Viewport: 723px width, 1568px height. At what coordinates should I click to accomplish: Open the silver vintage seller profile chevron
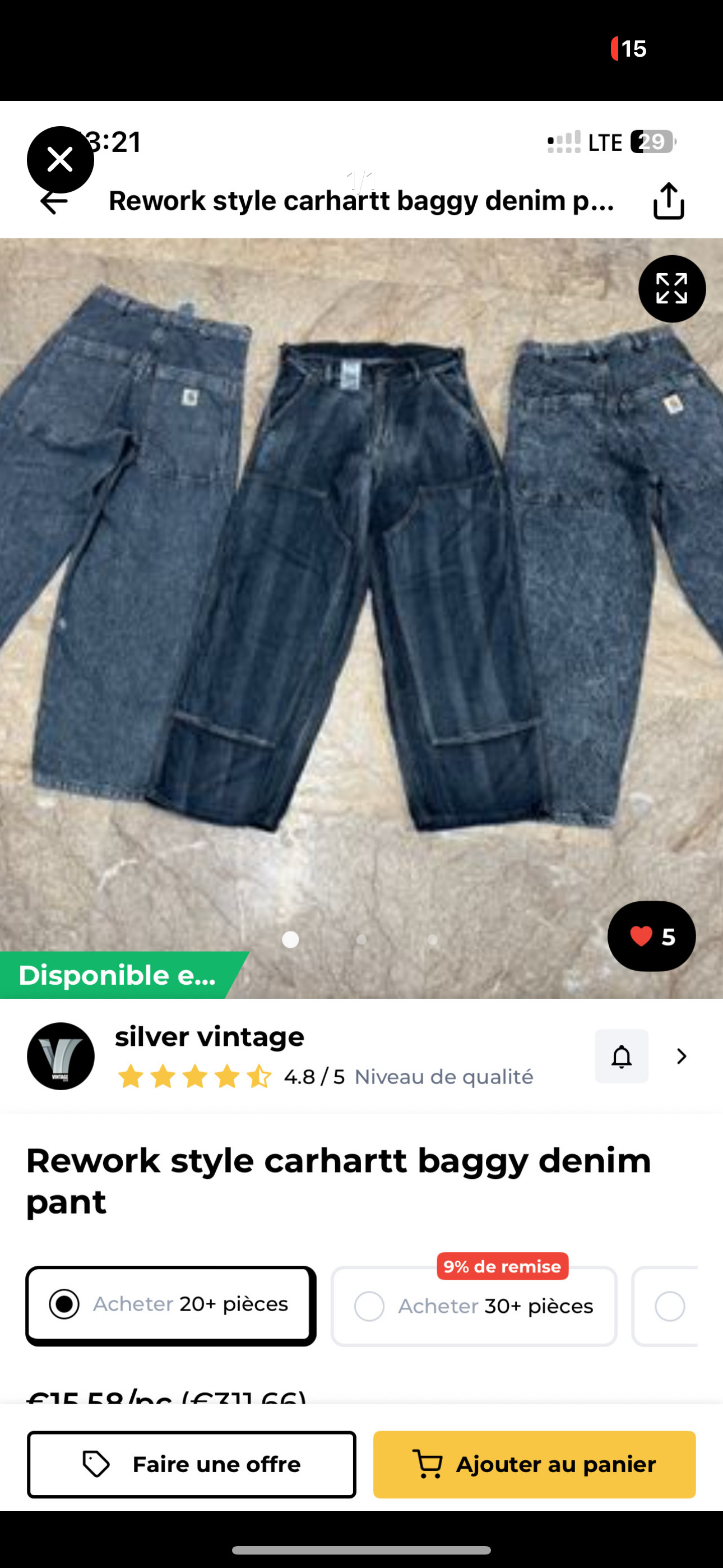682,1056
